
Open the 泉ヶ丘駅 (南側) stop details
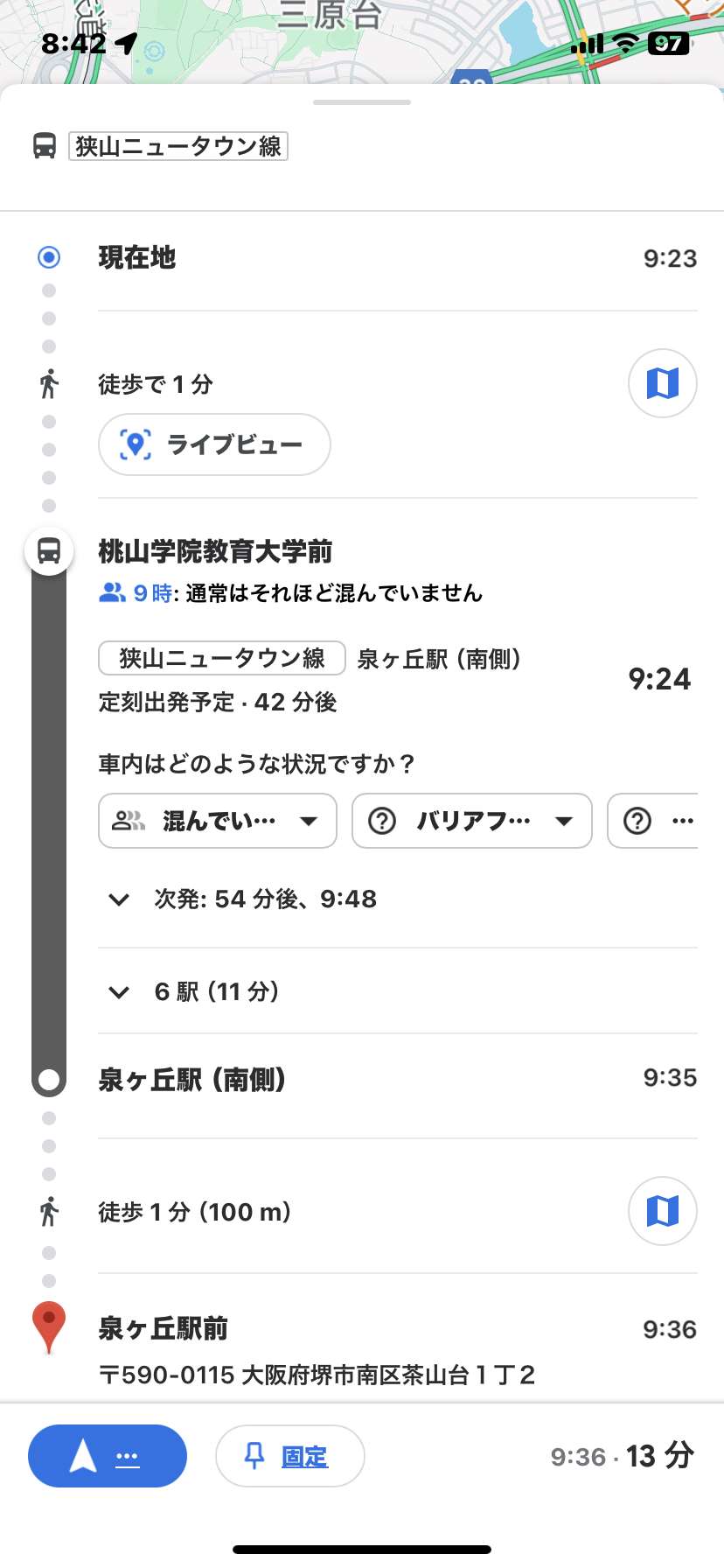[192, 1080]
